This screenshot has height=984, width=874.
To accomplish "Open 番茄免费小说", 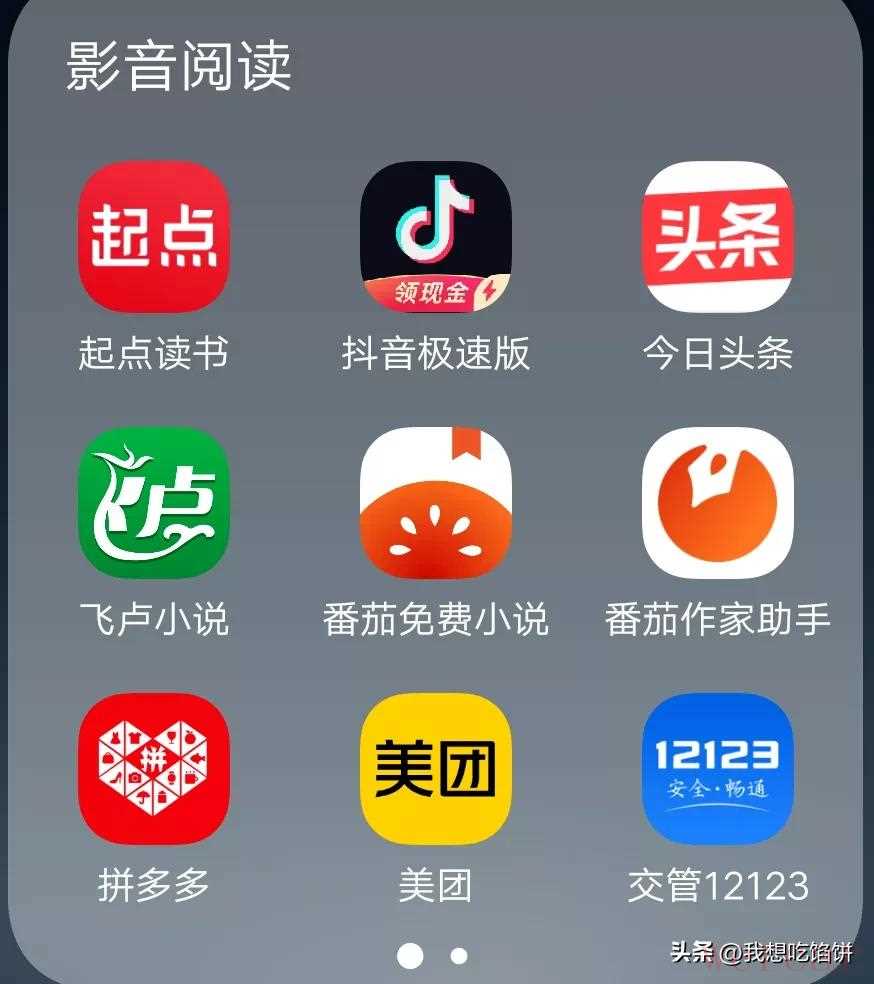I will click(436, 503).
